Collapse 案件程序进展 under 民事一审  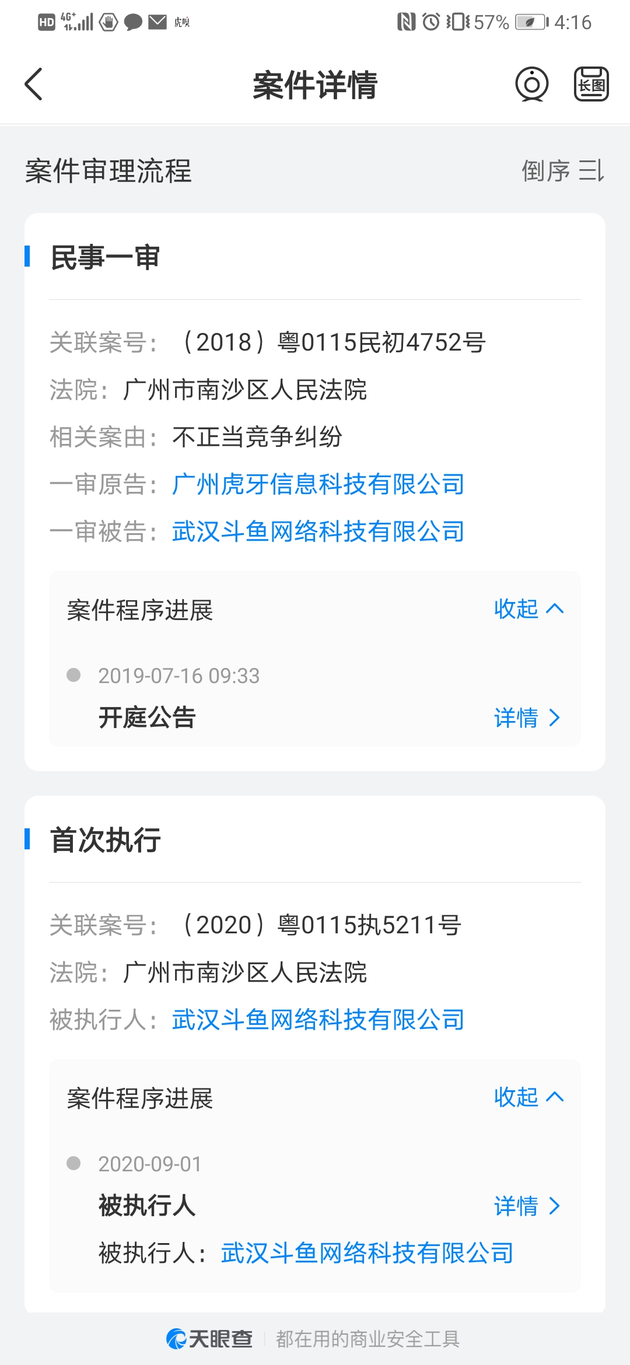pos(529,609)
